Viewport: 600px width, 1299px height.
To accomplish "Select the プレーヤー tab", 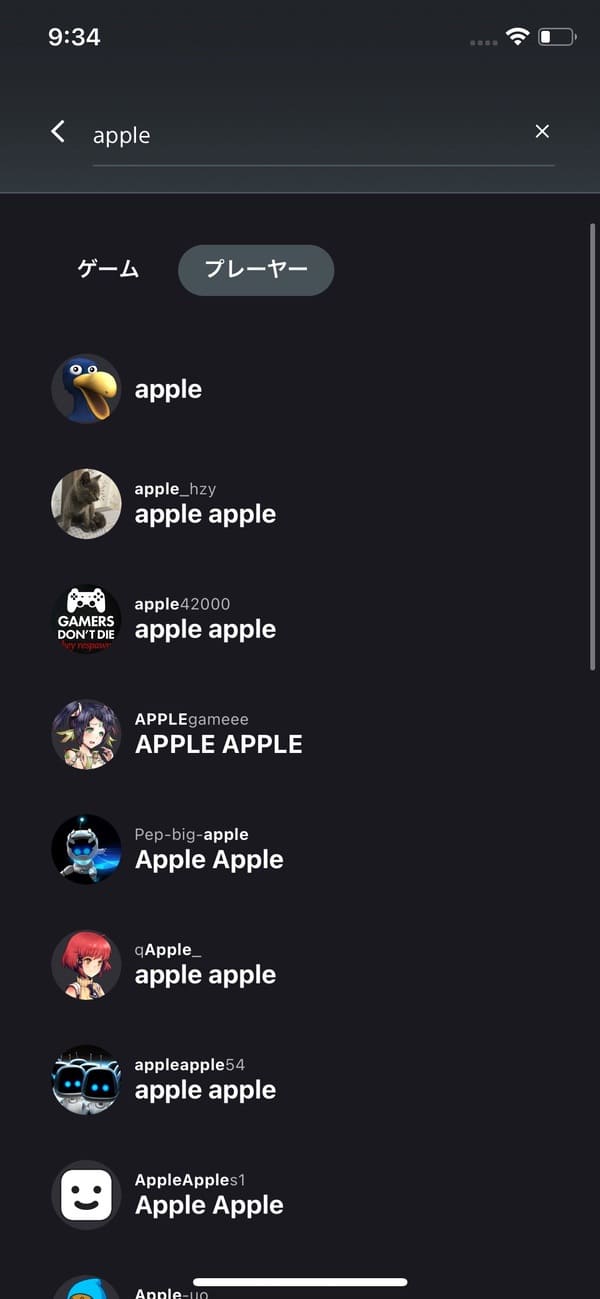I will click(x=256, y=270).
